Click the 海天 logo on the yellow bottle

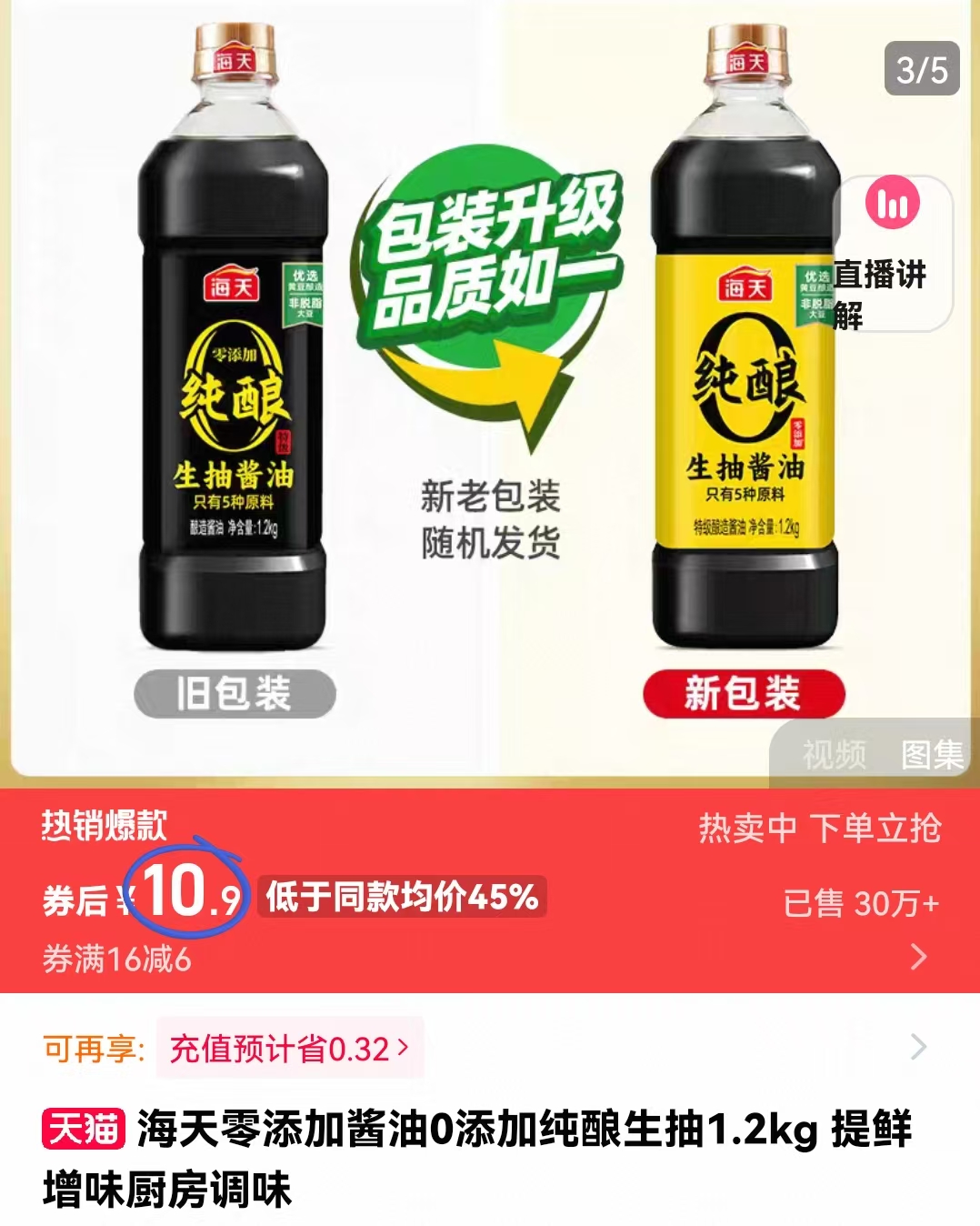click(745, 286)
